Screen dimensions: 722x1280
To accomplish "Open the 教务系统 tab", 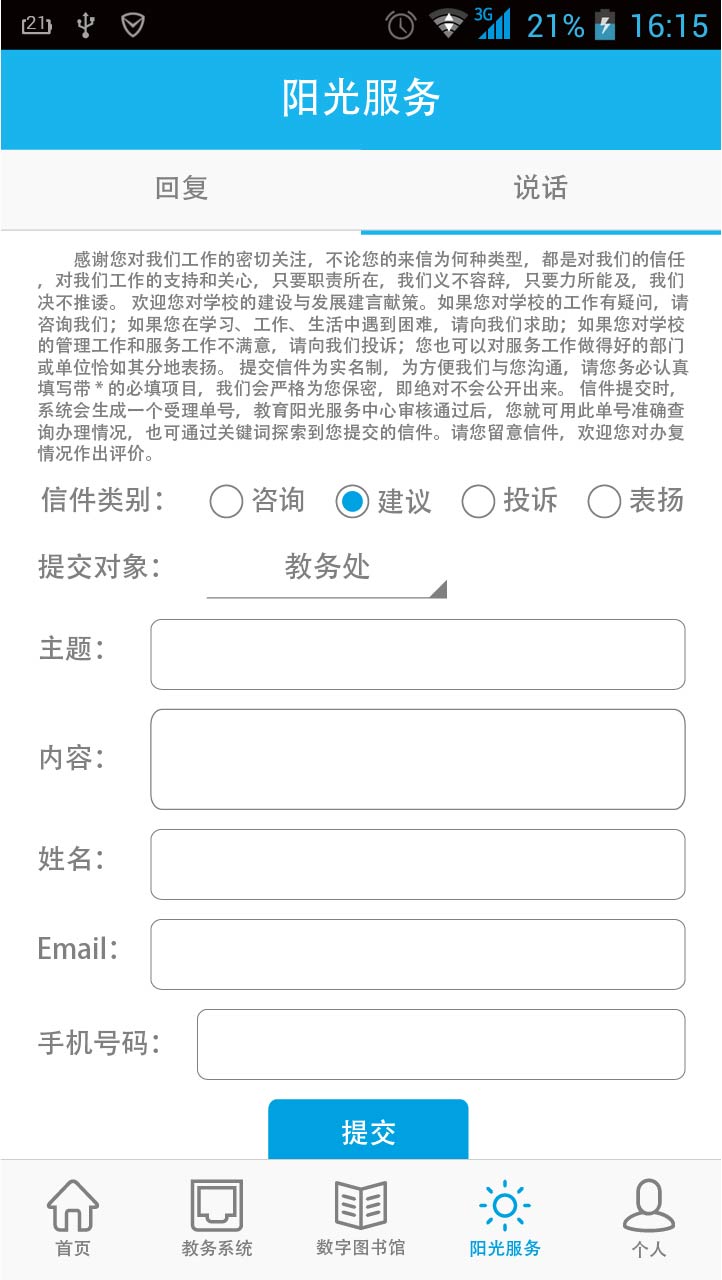I will (x=217, y=1218).
